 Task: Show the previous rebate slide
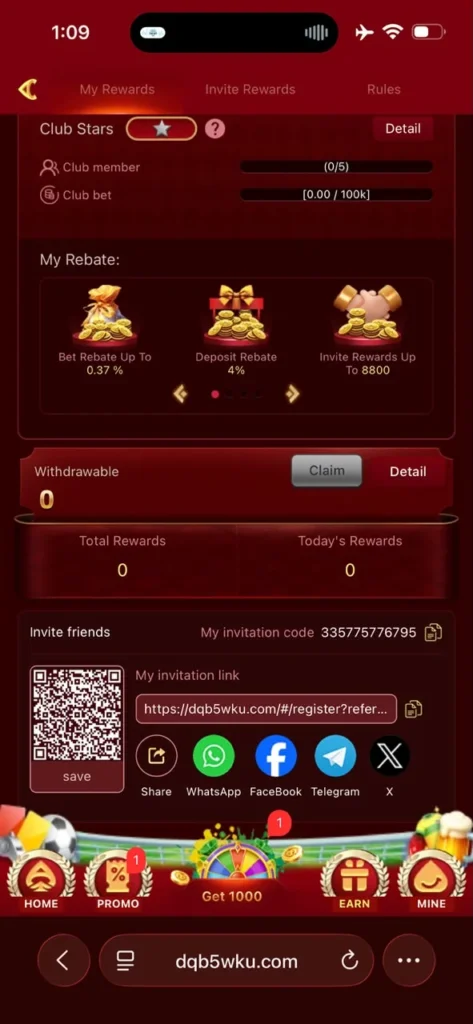[180, 394]
